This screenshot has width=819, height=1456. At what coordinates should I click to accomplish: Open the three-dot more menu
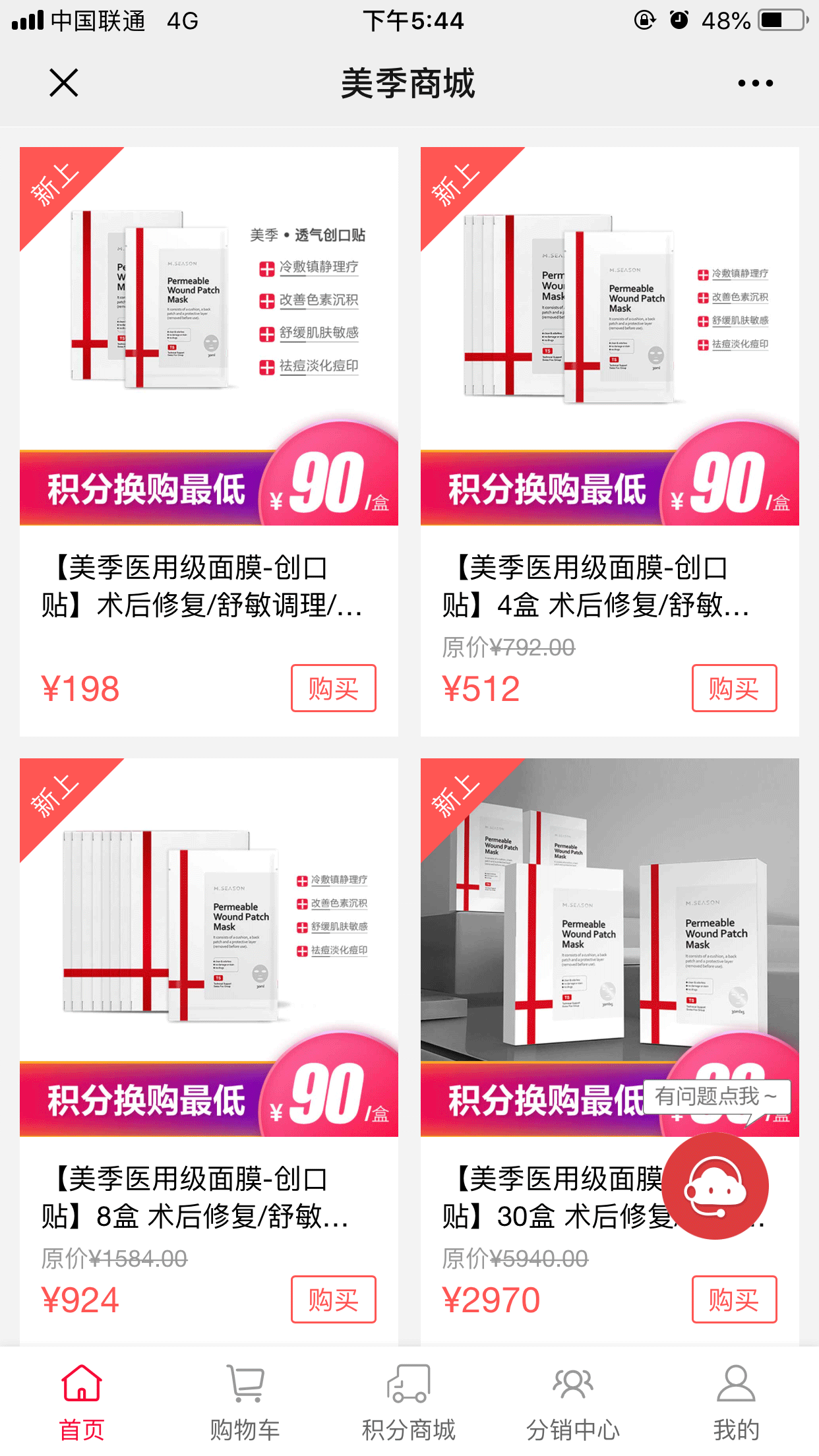pyautogui.click(x=755, y=83)
